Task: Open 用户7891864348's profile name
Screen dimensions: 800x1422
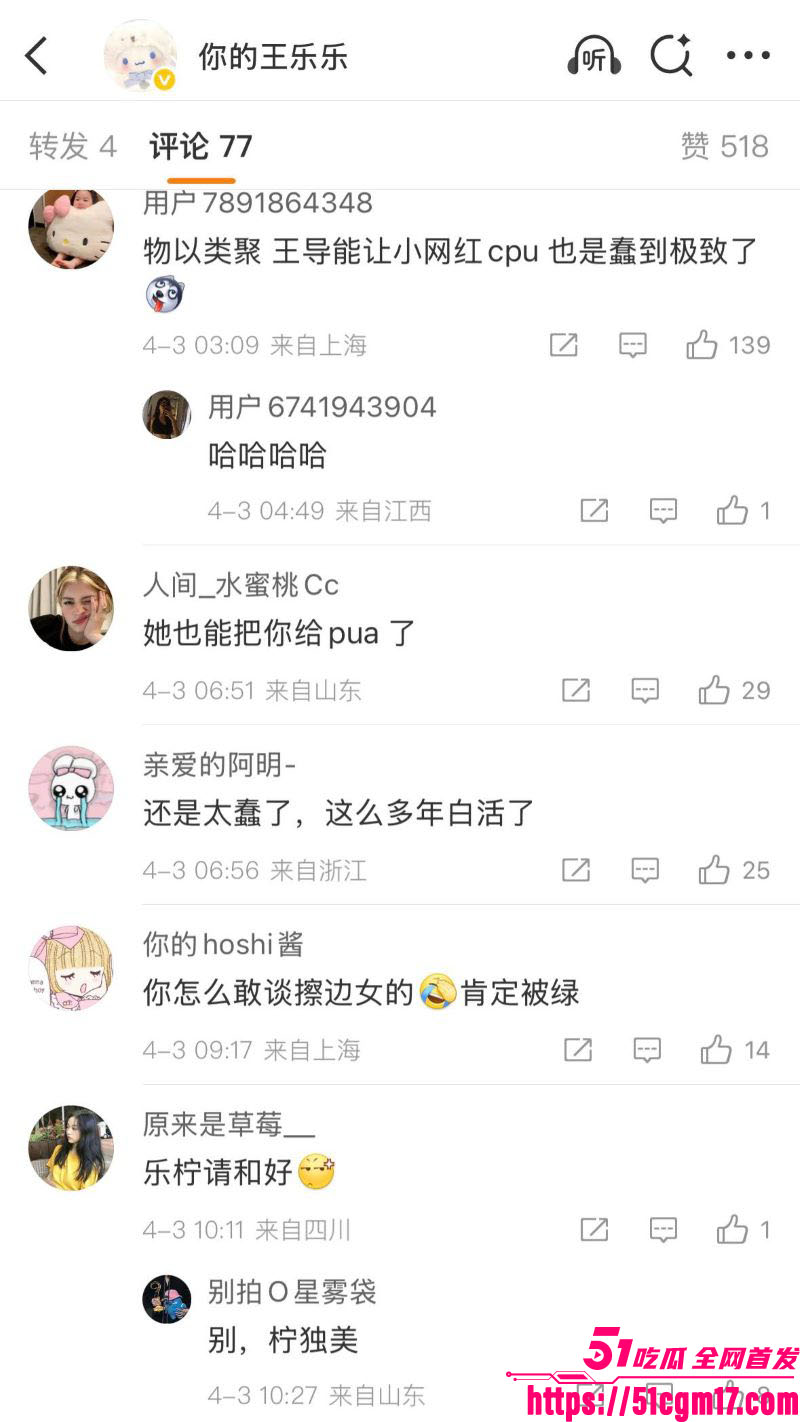Action: [x=256, y=202]
